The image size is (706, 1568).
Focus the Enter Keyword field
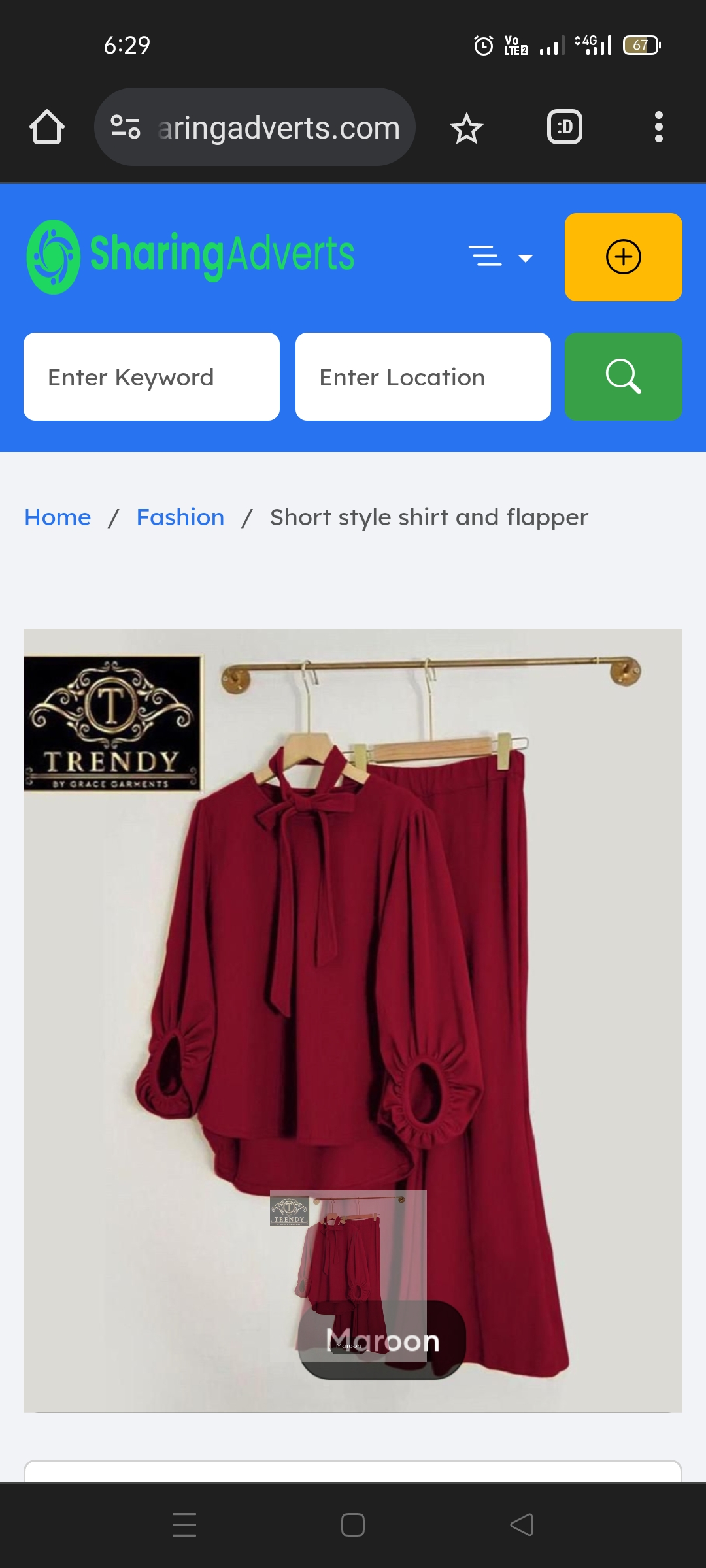click(x=152, y=377)
